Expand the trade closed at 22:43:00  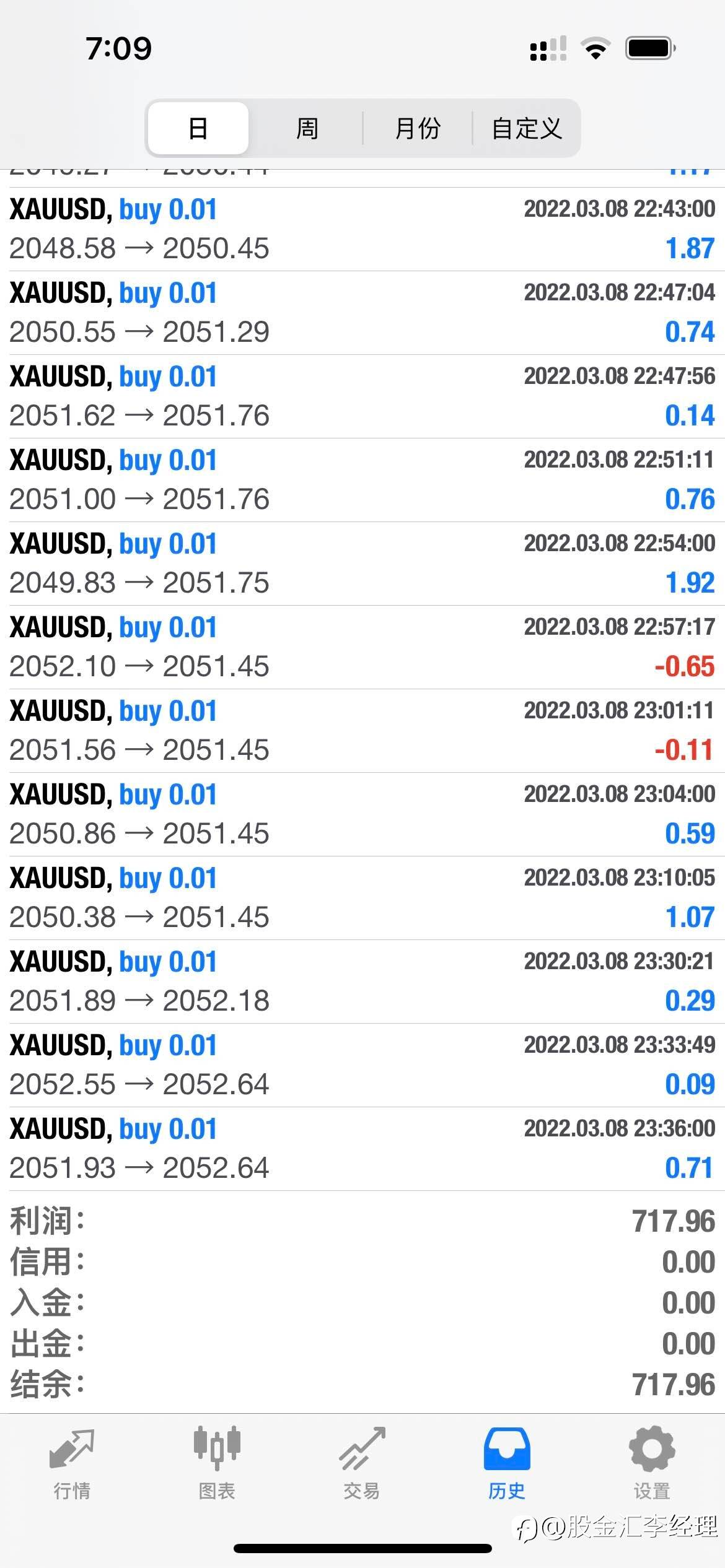[362, 229]
